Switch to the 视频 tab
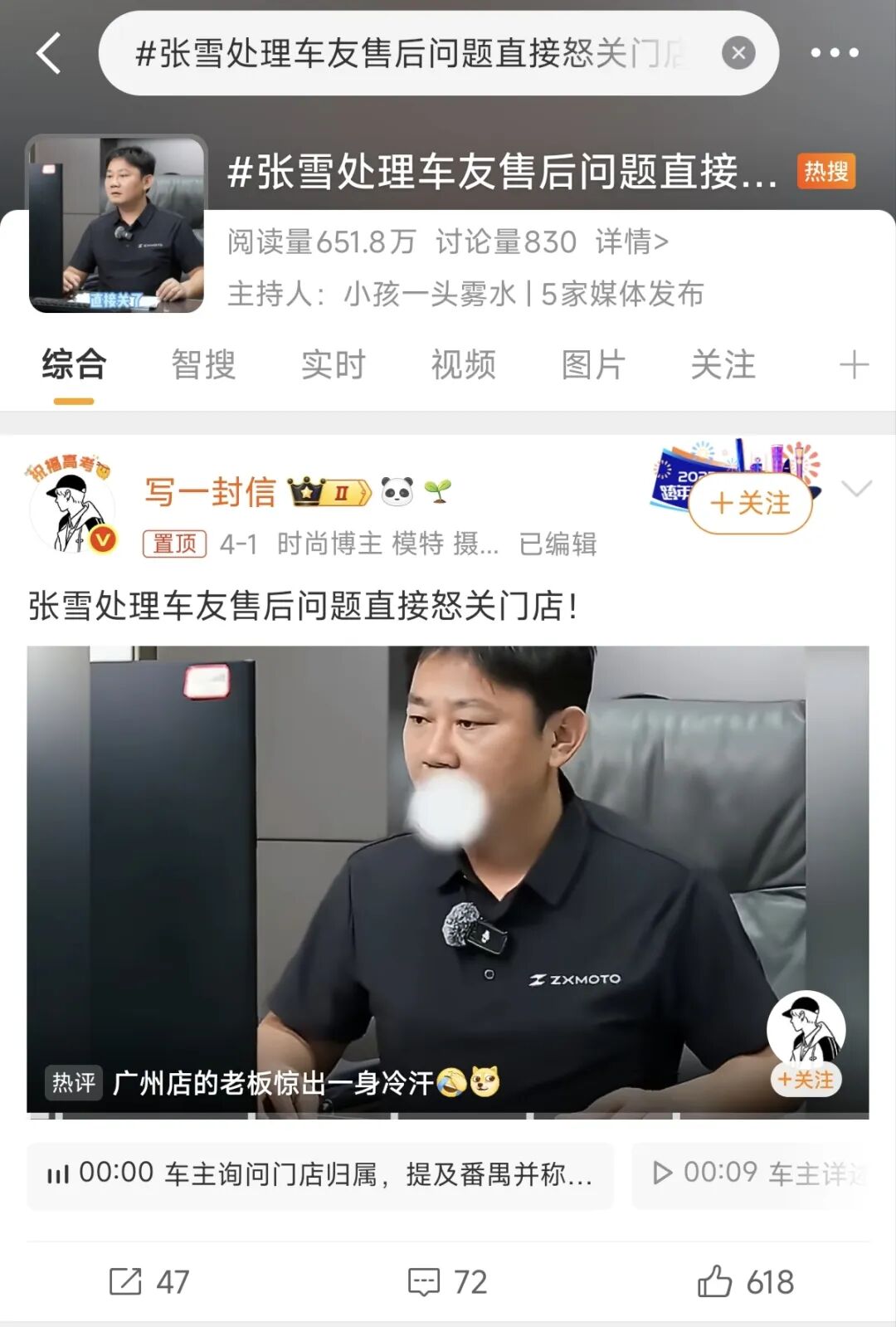Viewport: 896px width, 1327px height. click(463, 364)
